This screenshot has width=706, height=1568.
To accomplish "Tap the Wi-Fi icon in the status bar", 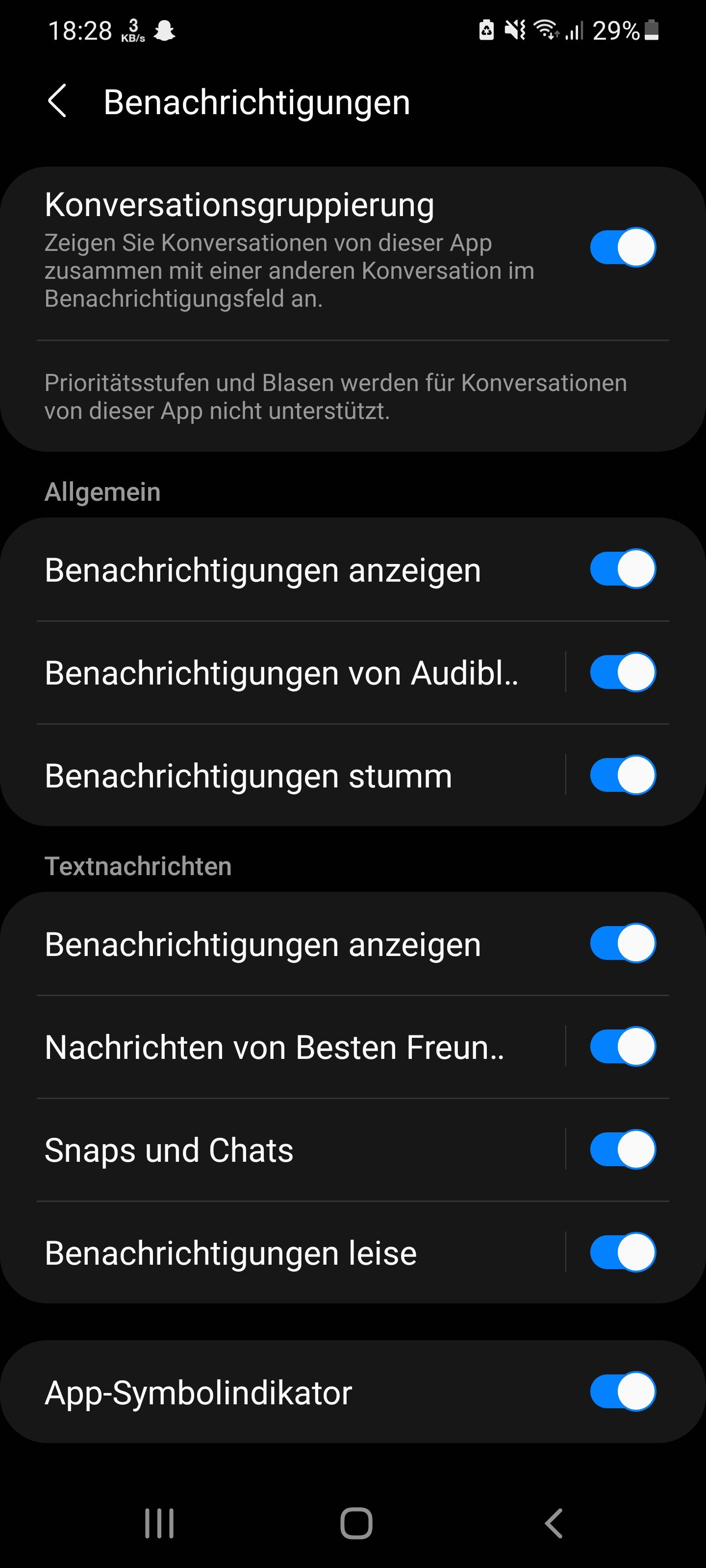I will pyautogui.click(x=544, y=30).
